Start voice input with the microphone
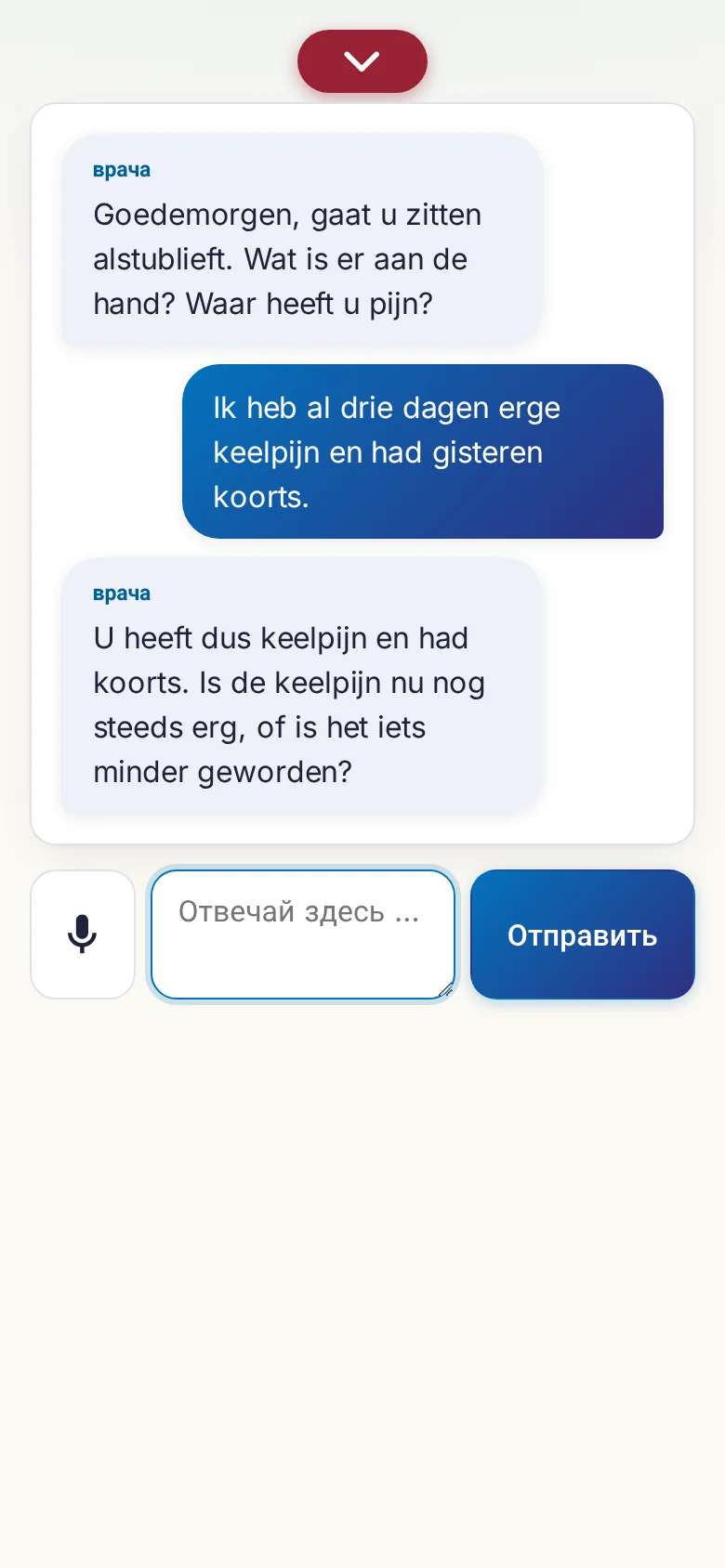The image size is (725, 1568). click(83, 934)
